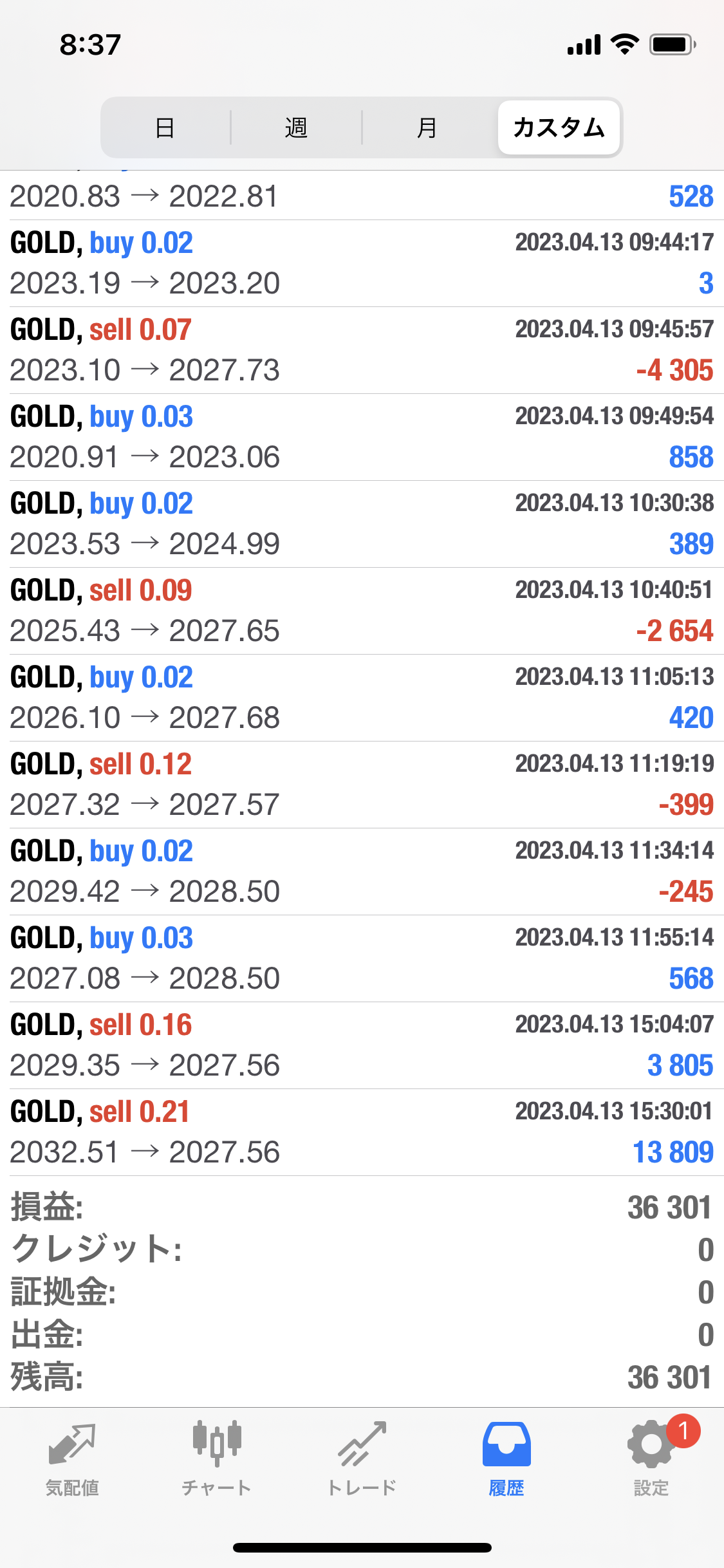Expand the GOLD sell 0.07 trade at 09:45:57
724x1568 pixels.
(x=362, y=350)
